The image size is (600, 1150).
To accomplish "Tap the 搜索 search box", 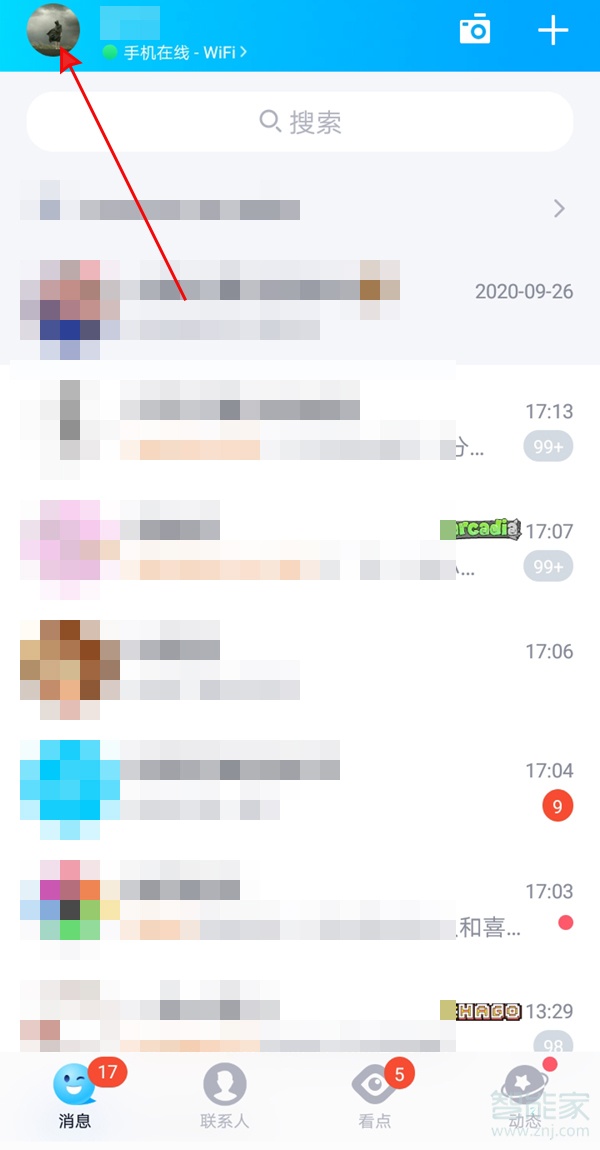I will 300,122.
